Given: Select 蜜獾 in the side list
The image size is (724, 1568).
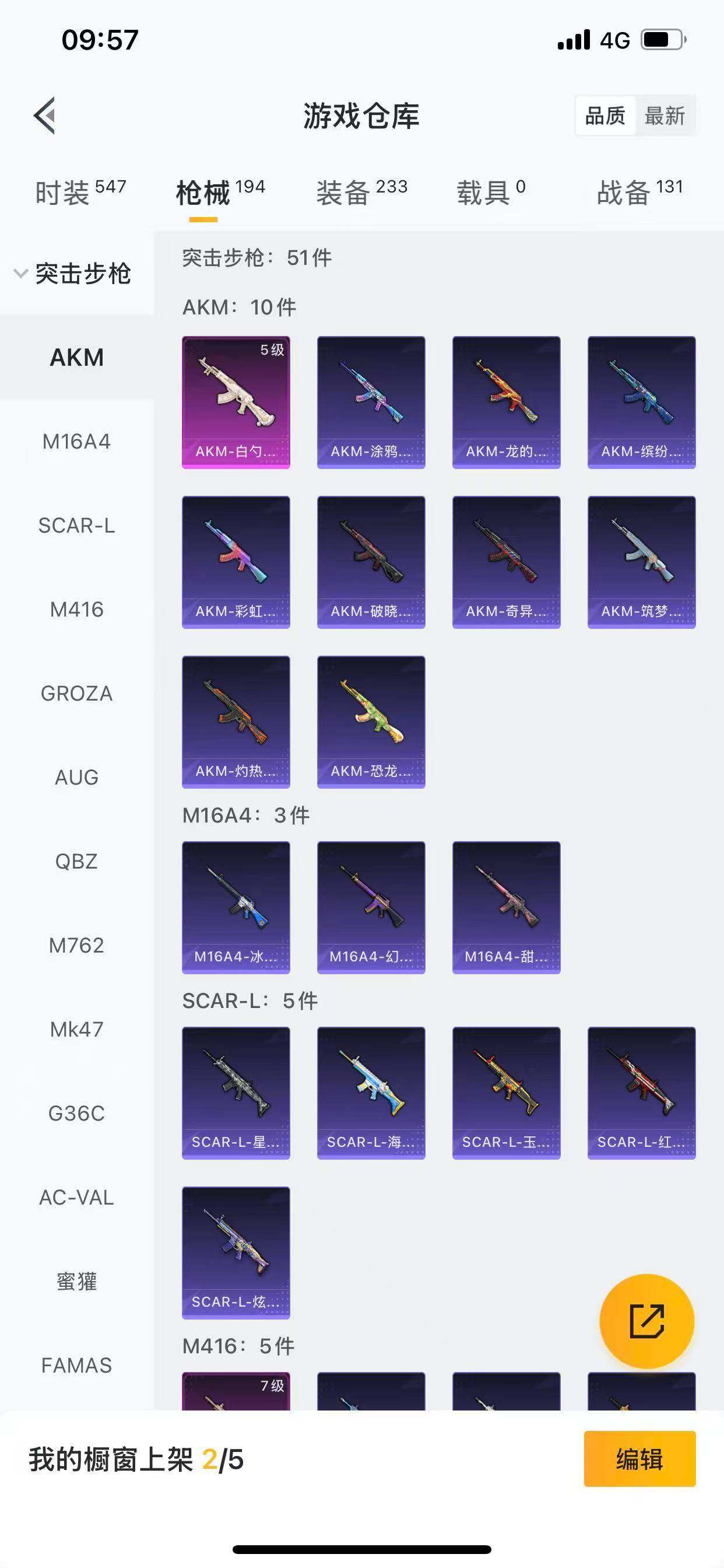Looking at the screenshot, I should point(77,1282).
